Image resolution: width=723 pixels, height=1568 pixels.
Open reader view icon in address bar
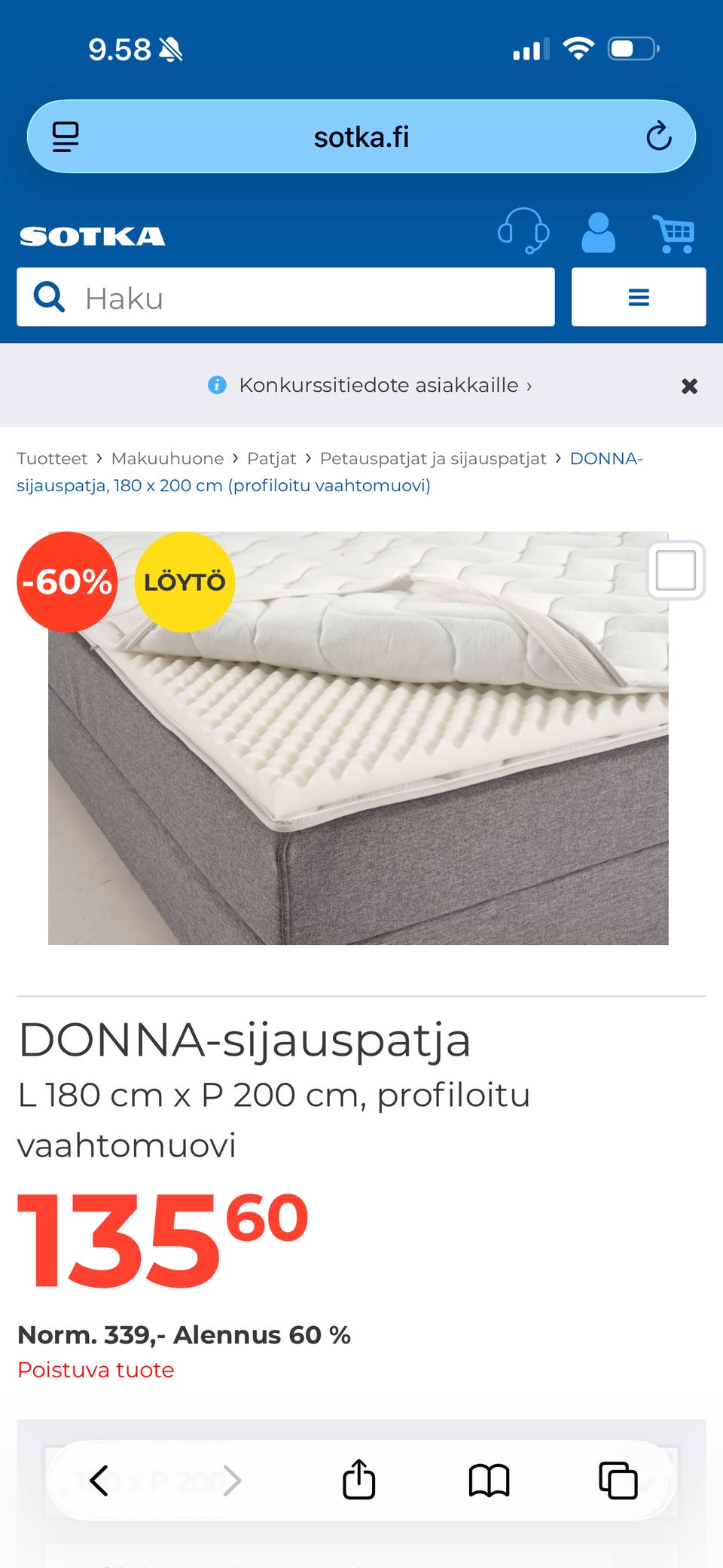point(65,136)
